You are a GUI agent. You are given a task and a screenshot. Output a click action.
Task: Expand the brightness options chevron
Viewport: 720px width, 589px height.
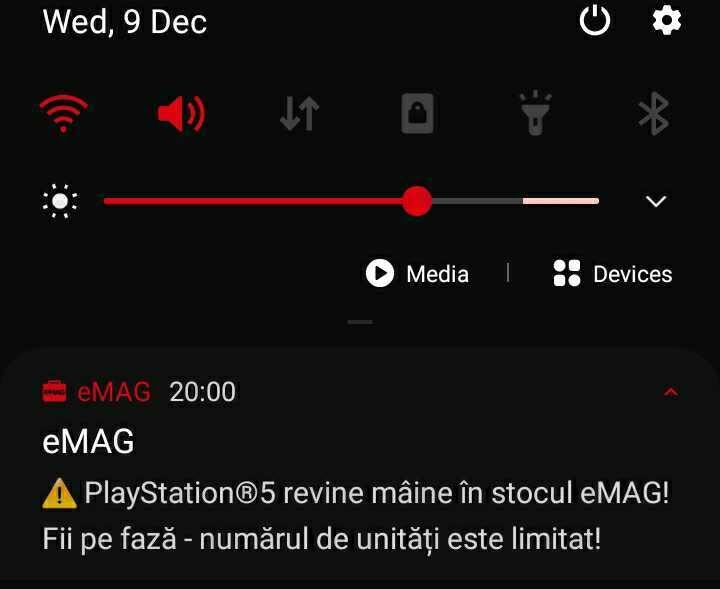(656, 201)
